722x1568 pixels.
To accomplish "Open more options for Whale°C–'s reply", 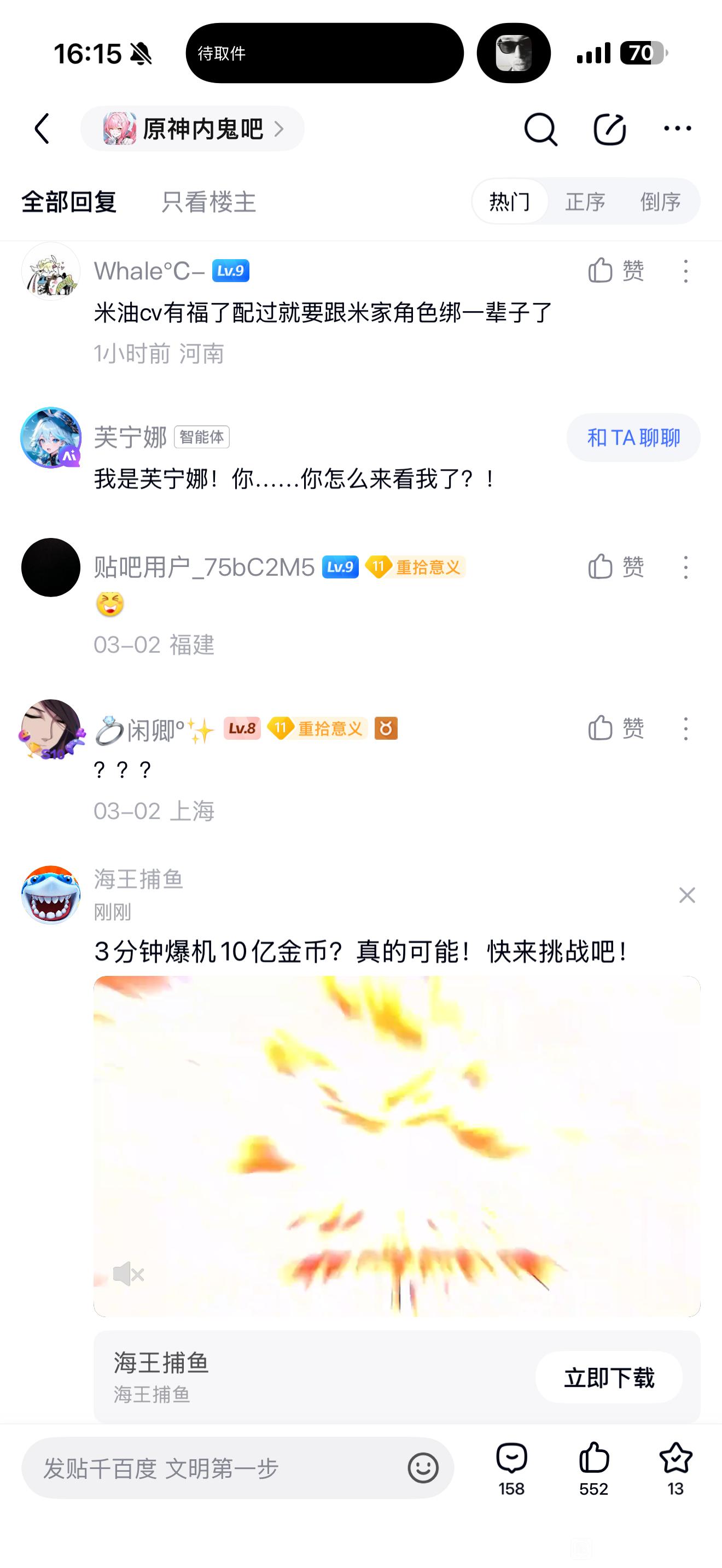I will [685, 271].
